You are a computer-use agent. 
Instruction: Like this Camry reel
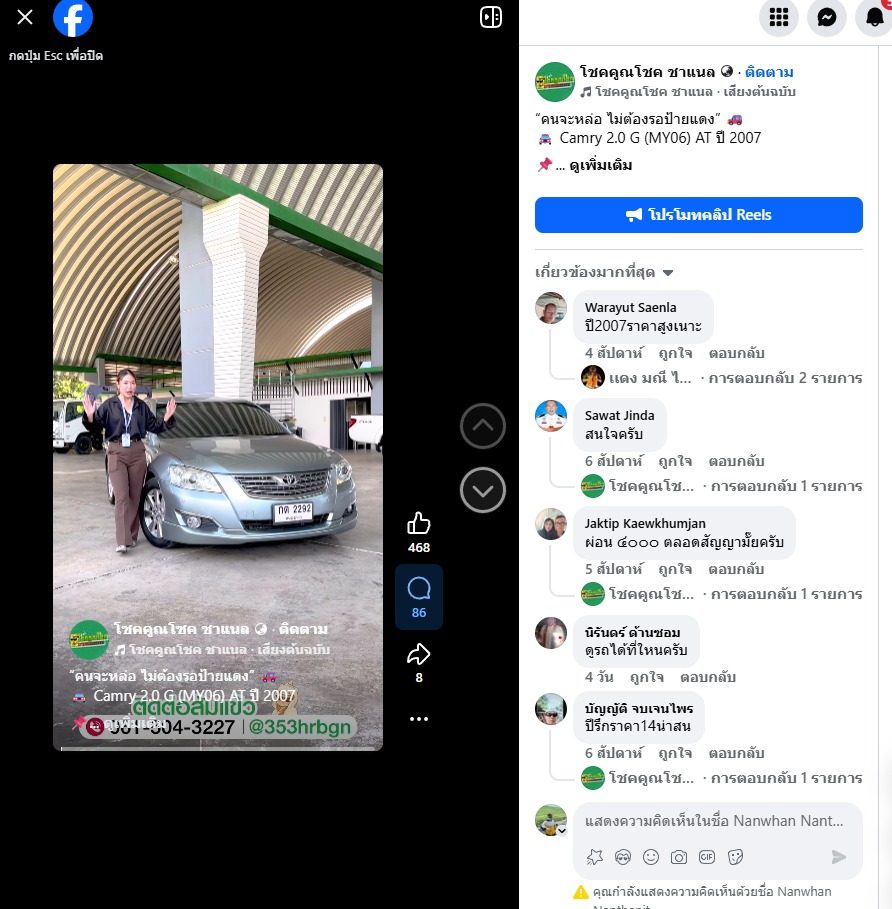coord(419,523)
